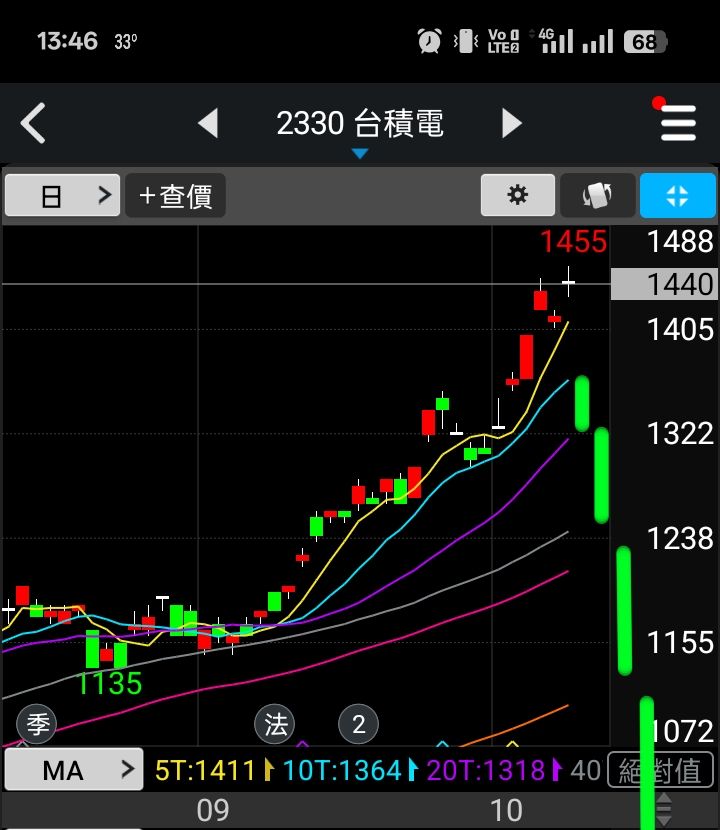The width and height of the screenshot is (720, 830).
Task: Tap the 絕對值 button
Action: point(661,770)
